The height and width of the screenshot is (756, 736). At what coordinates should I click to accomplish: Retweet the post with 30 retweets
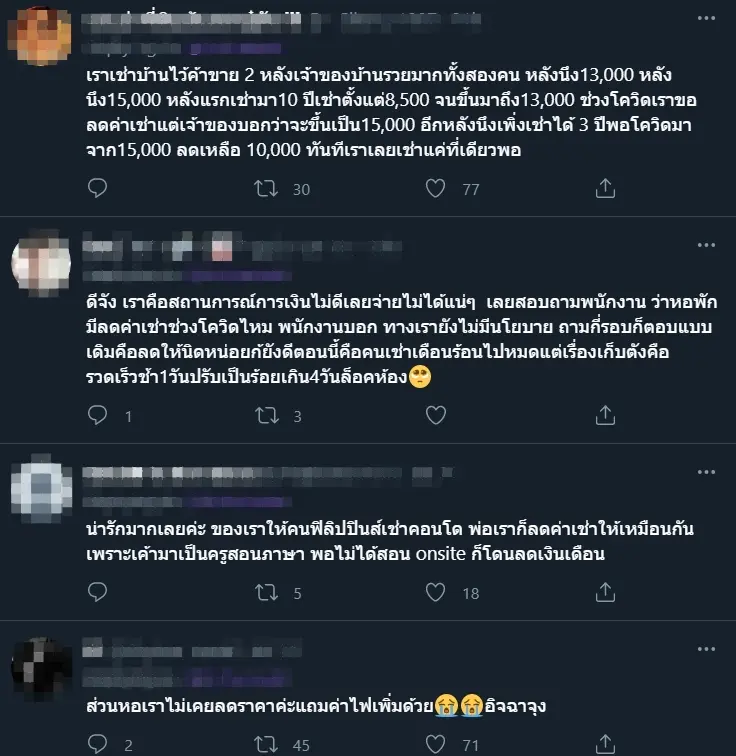267,188
